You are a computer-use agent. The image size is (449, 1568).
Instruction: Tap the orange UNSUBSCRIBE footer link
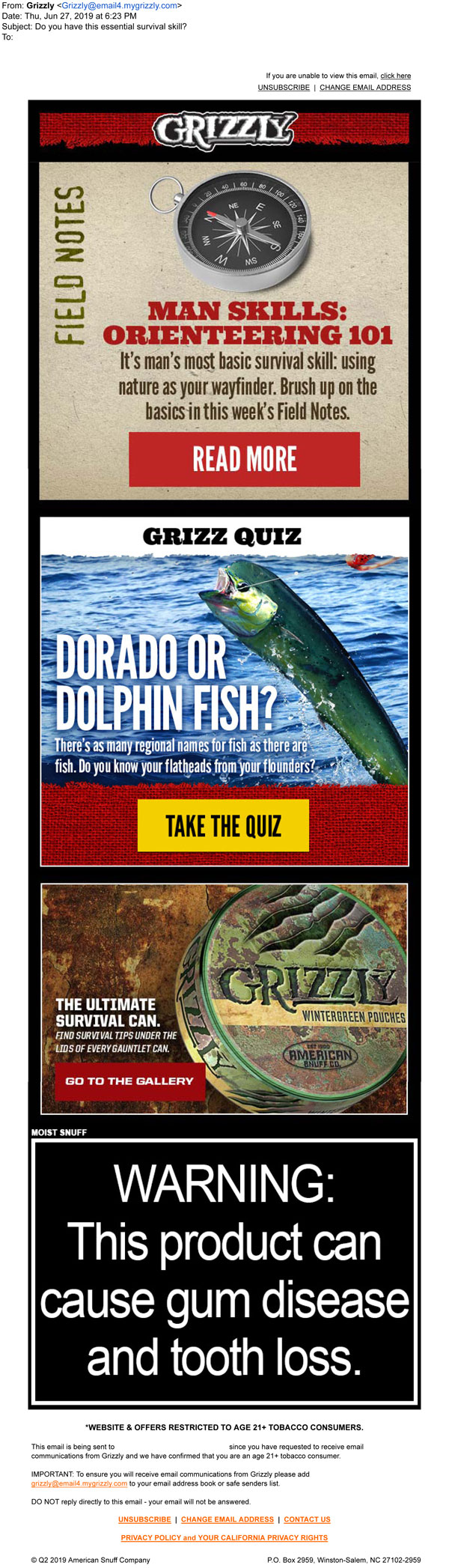144,1519
